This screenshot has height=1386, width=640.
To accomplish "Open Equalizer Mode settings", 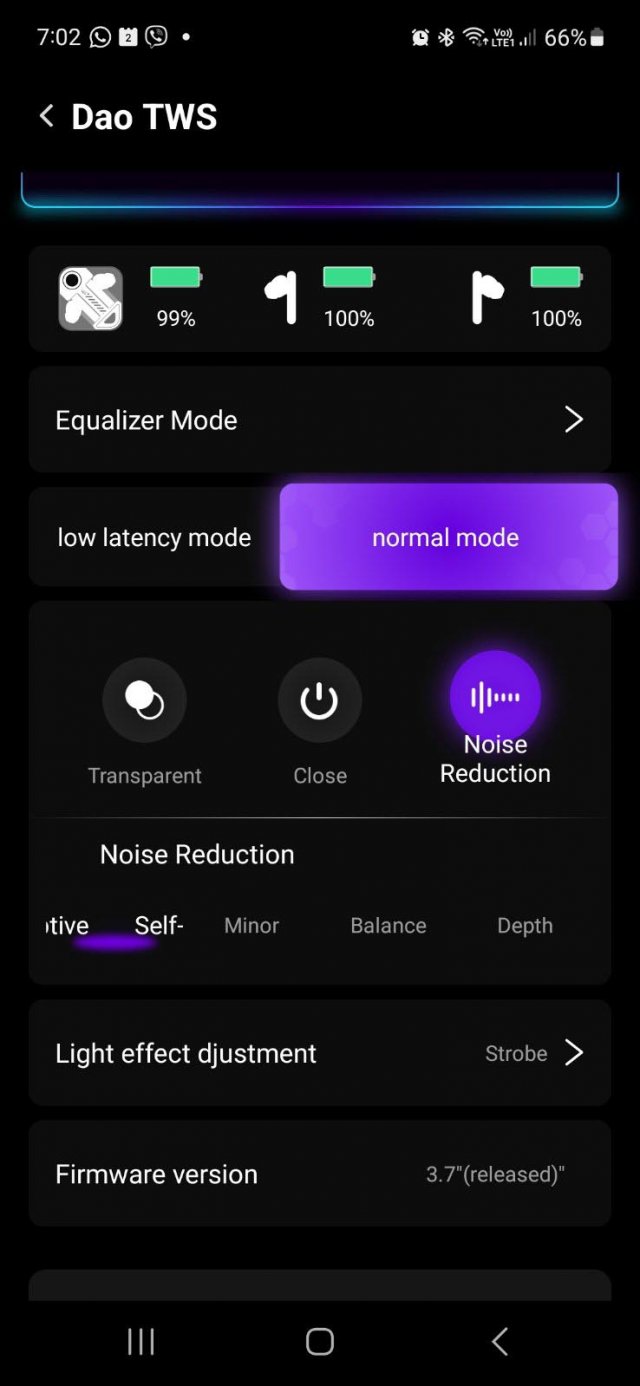I will 319,419.
